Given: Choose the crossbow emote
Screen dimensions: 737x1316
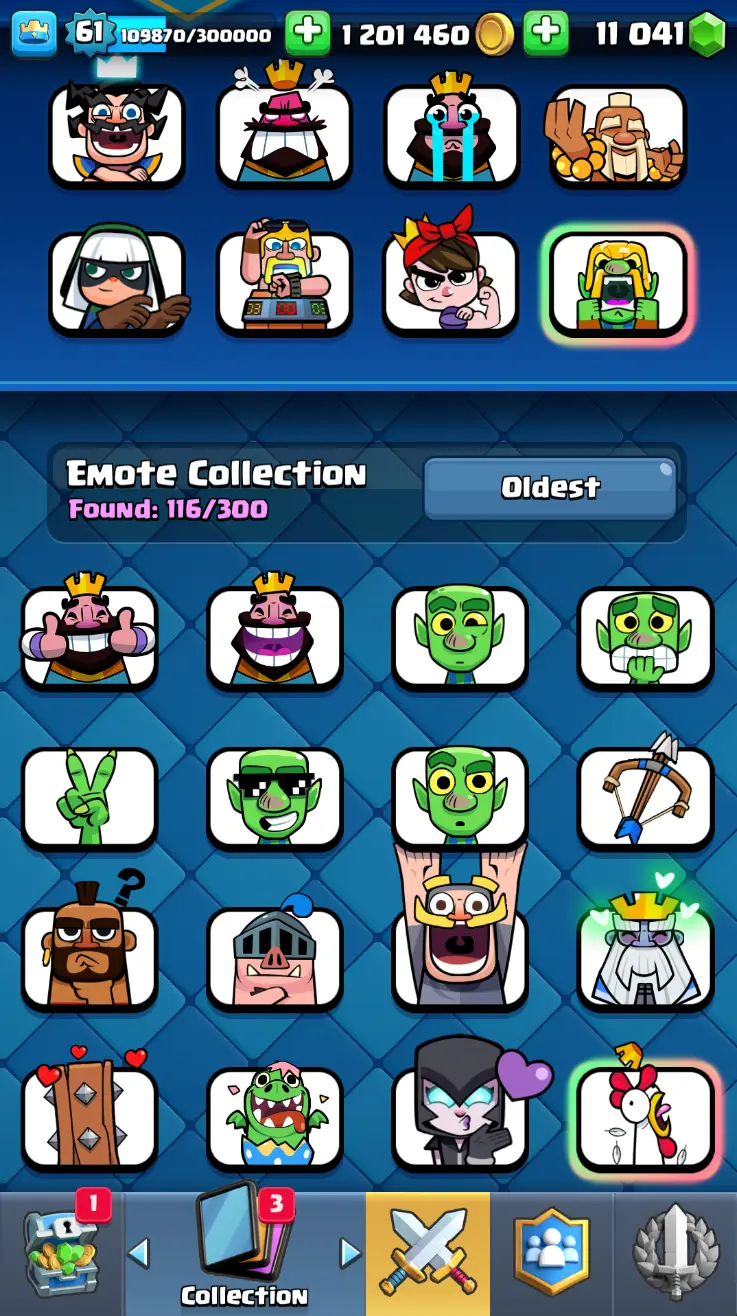Looking at the screenshot, I should [645, 795].
